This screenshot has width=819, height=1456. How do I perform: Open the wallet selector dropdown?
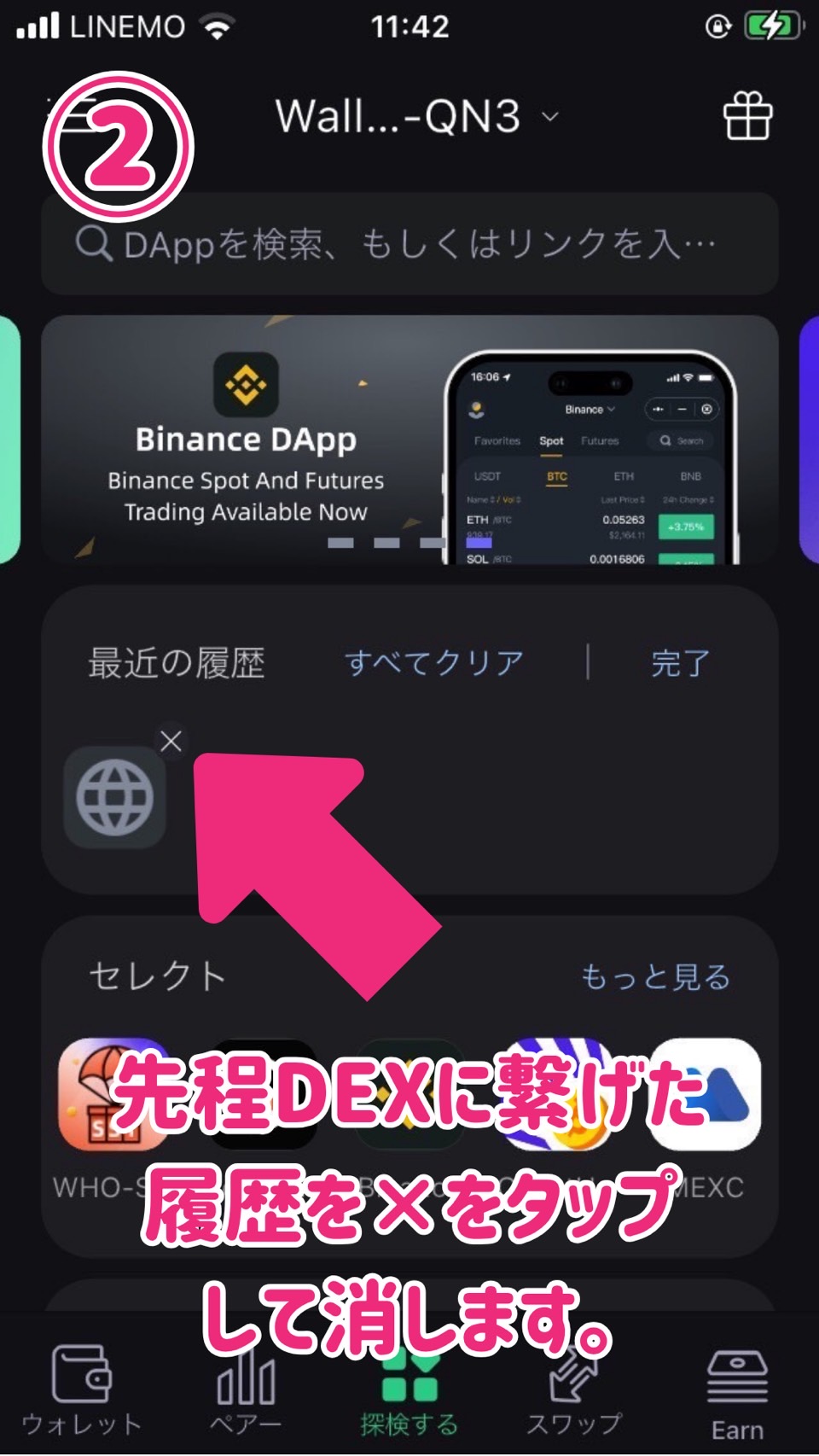click(x=416, y=116)
